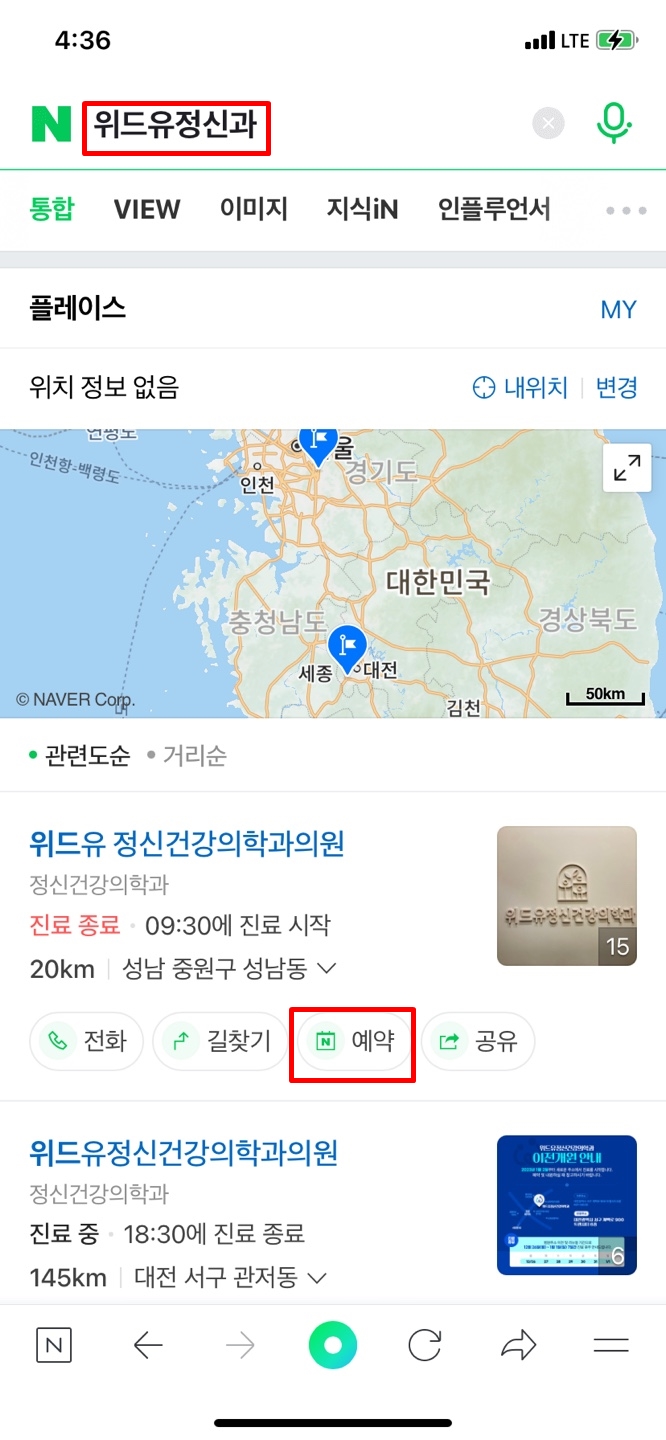Open 위드유 정신건강의학과의원 in 성남
This screenshot has height=1440, width=666.
tap(187, 844)
